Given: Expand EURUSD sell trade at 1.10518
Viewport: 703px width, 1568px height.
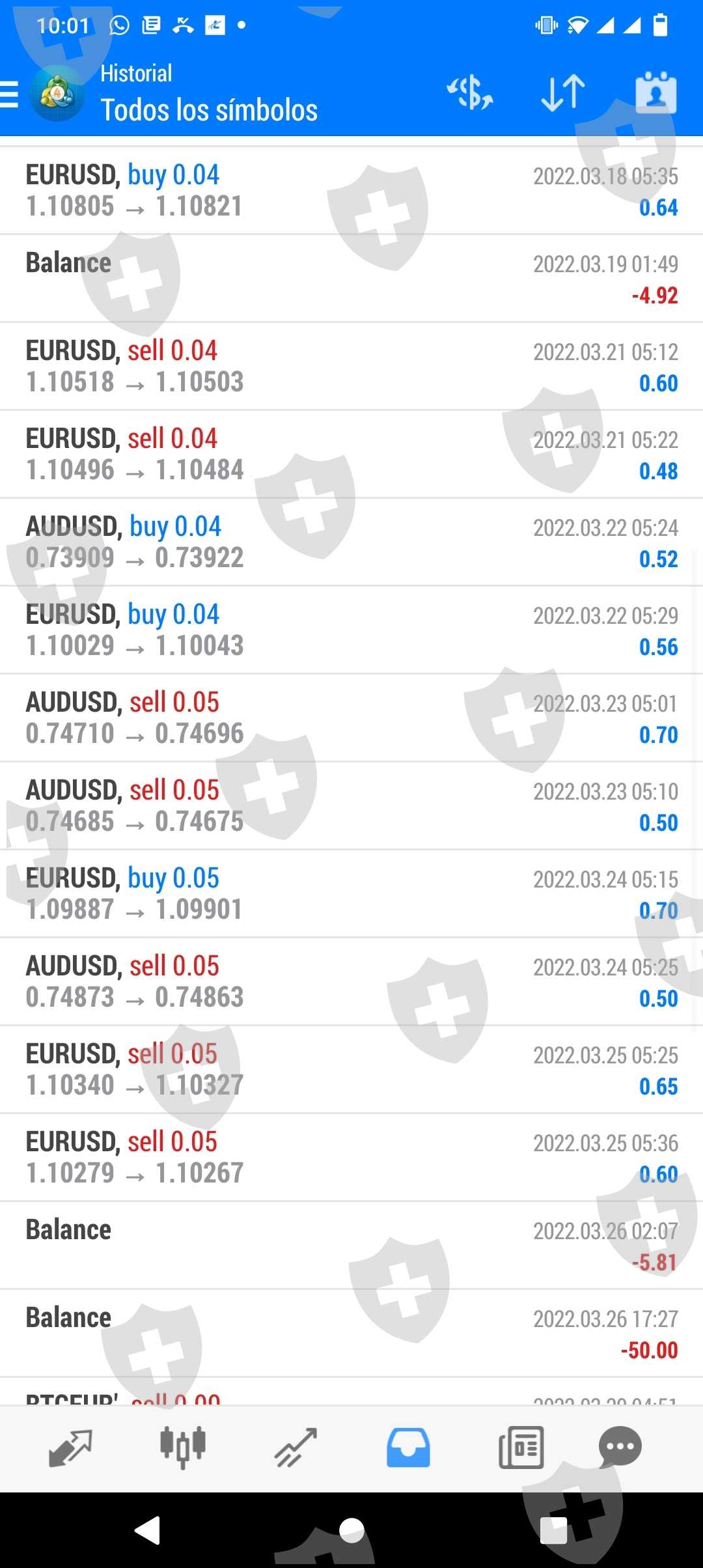Looking at the screenshot, I should tap(351, 366).
